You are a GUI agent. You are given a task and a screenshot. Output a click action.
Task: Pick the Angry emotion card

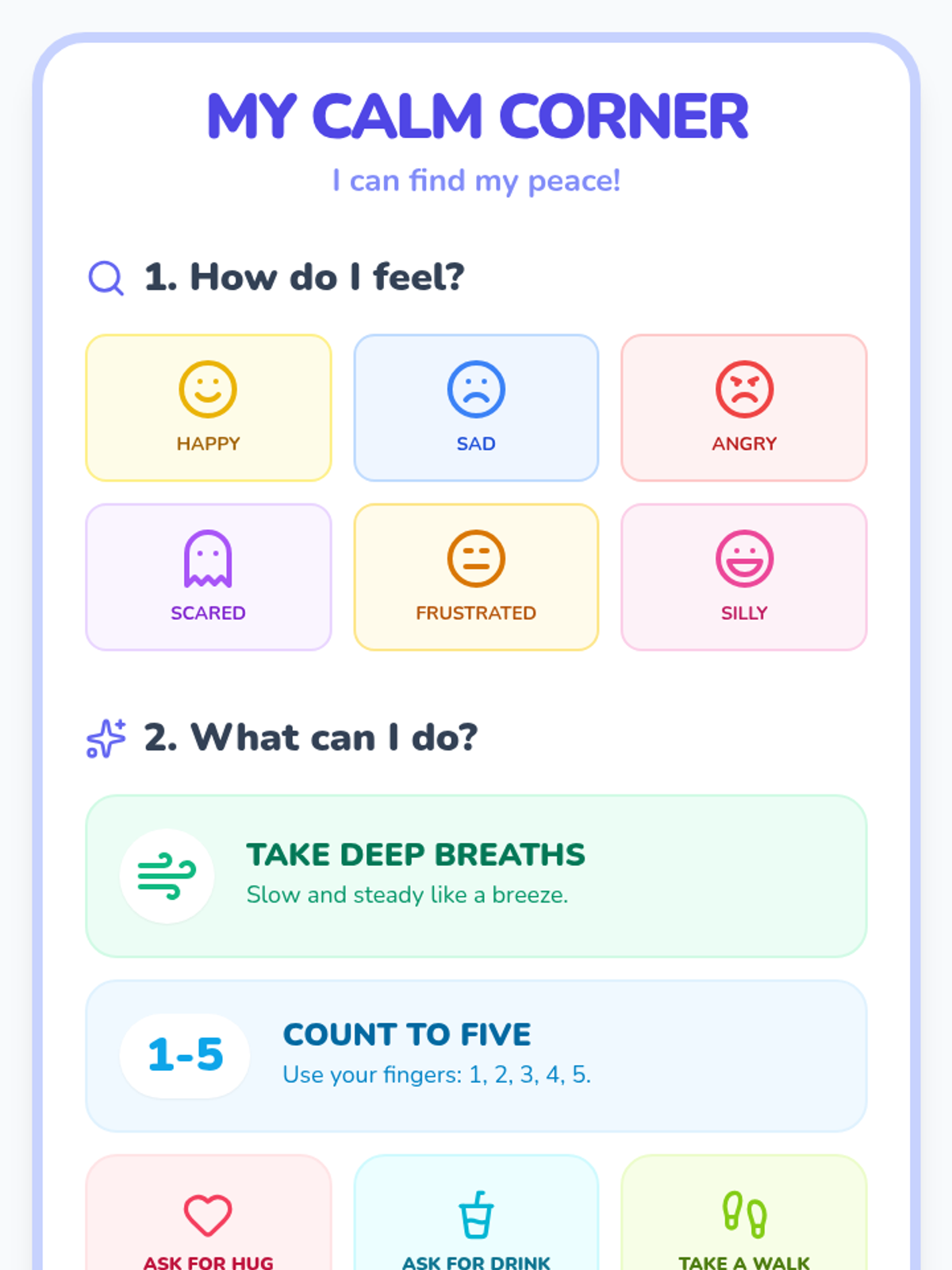744,408
